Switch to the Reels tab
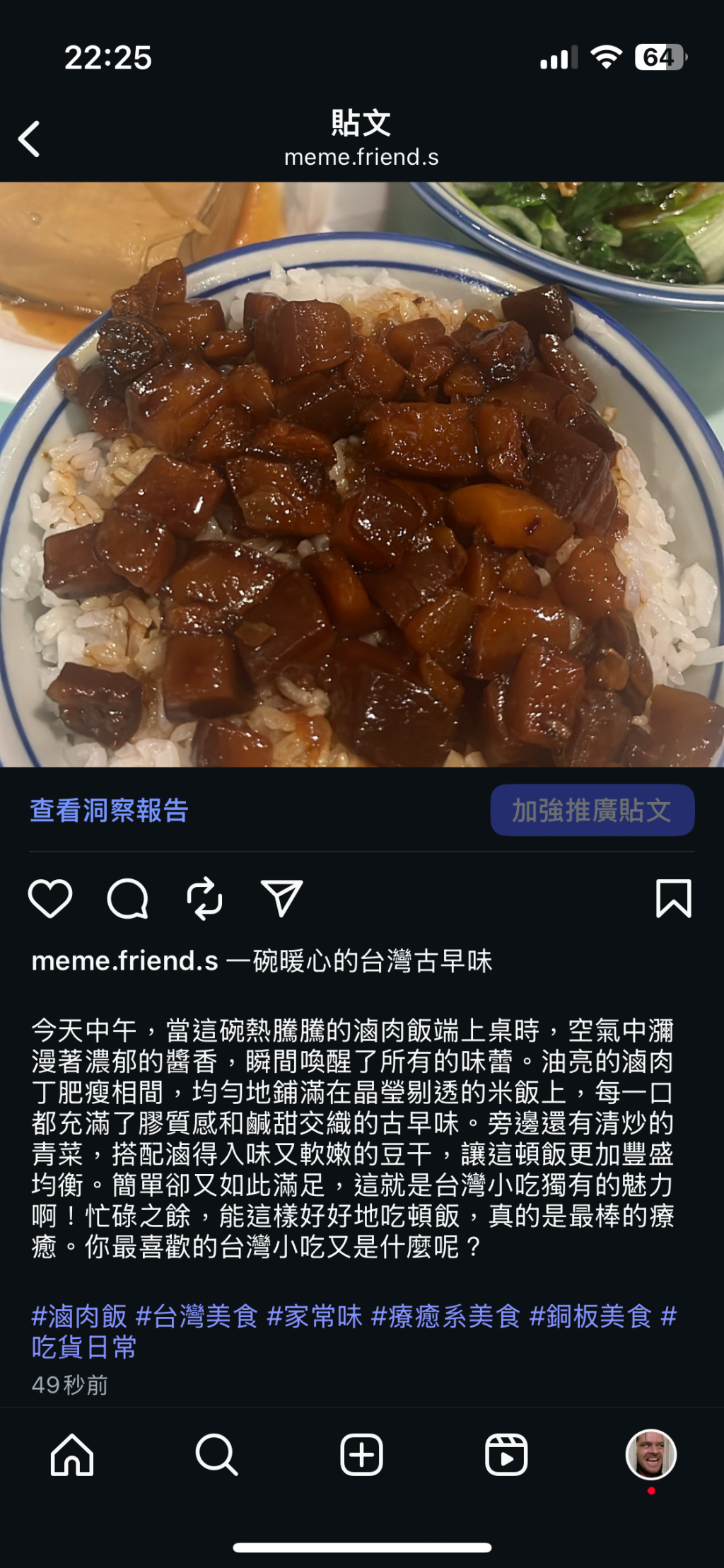Image resolution: width=724 pixels, height=1568 pixels. (x=506, y=1456)
